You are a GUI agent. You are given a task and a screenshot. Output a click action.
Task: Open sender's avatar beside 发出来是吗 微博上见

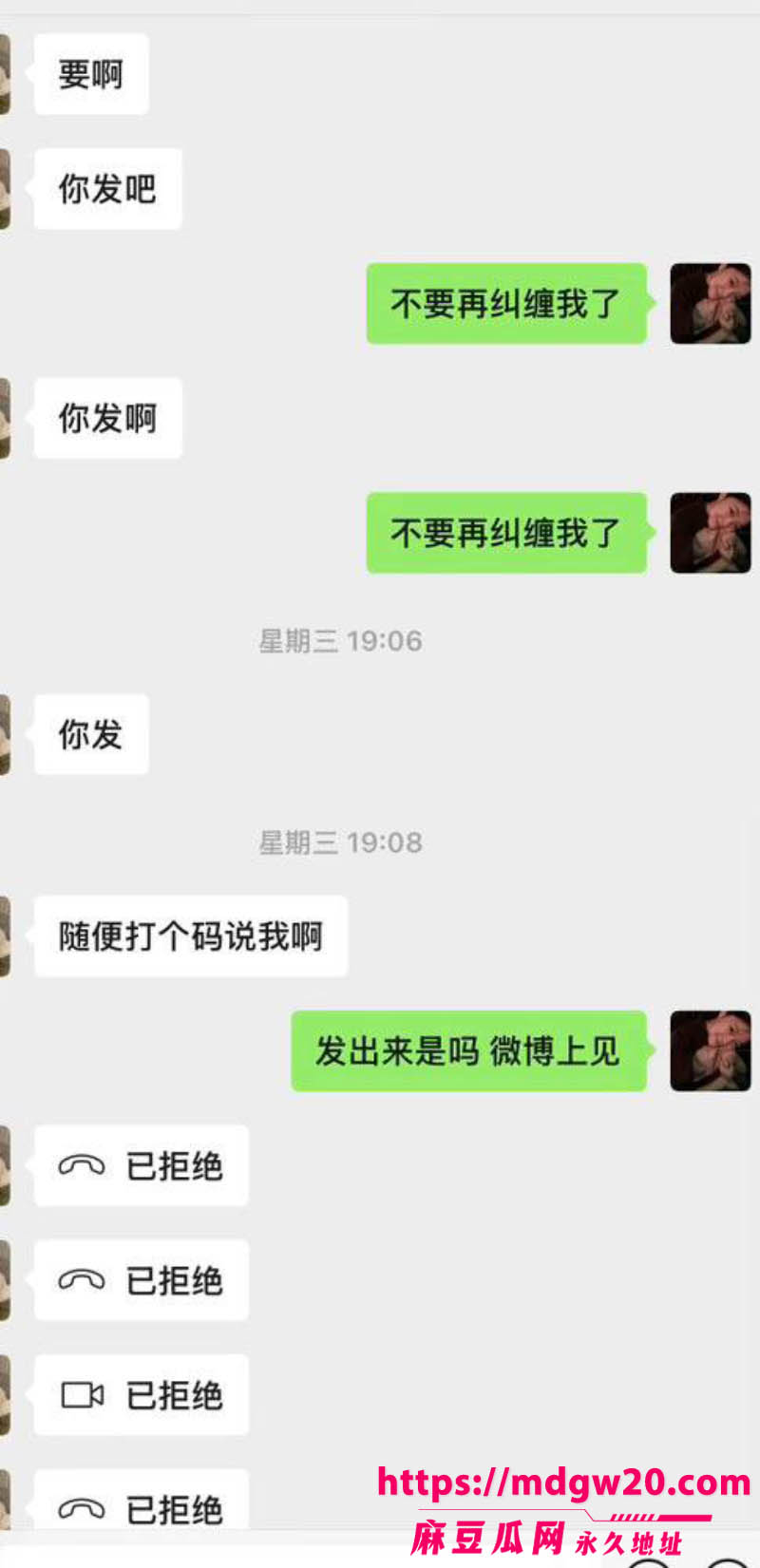coord(711,1050)
